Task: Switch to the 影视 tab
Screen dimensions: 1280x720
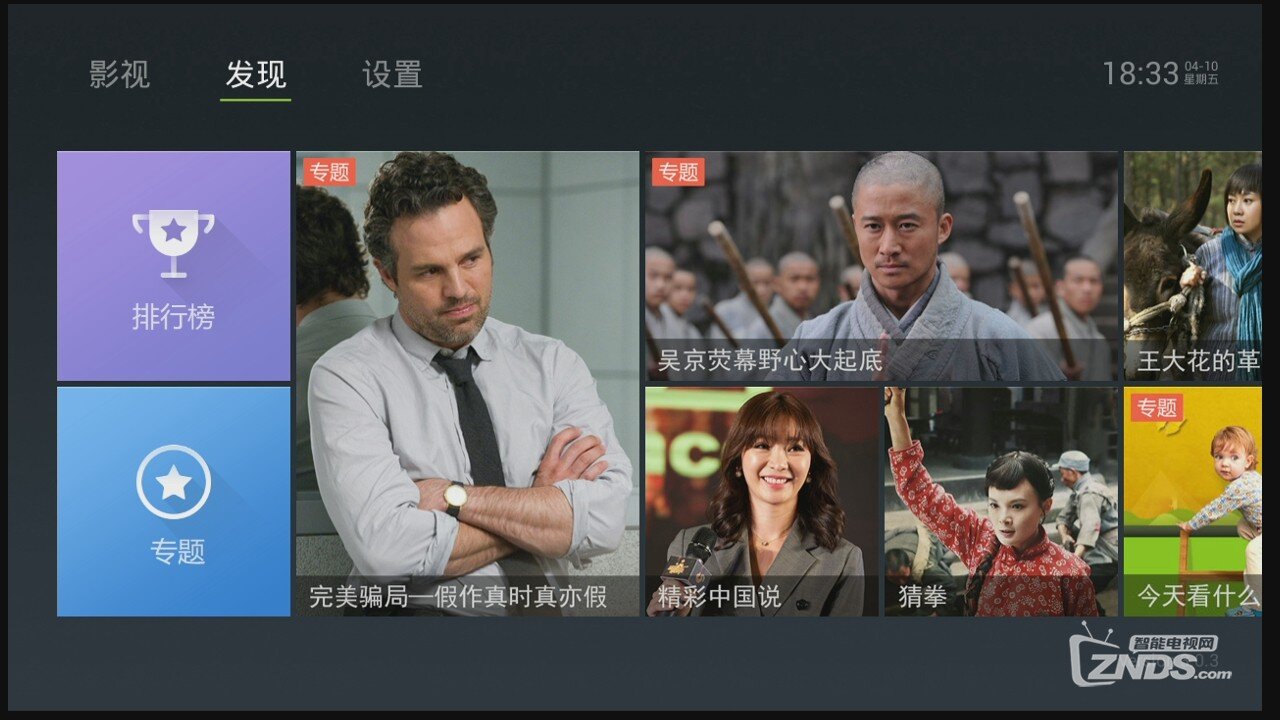Action: tap(119, 75)
